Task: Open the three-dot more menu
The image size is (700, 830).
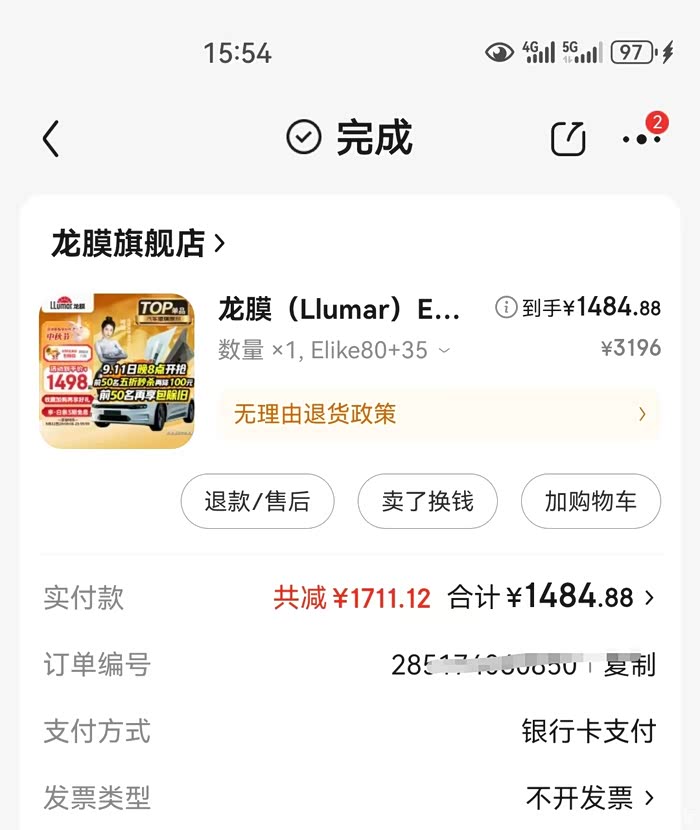Action: [641, 139]
